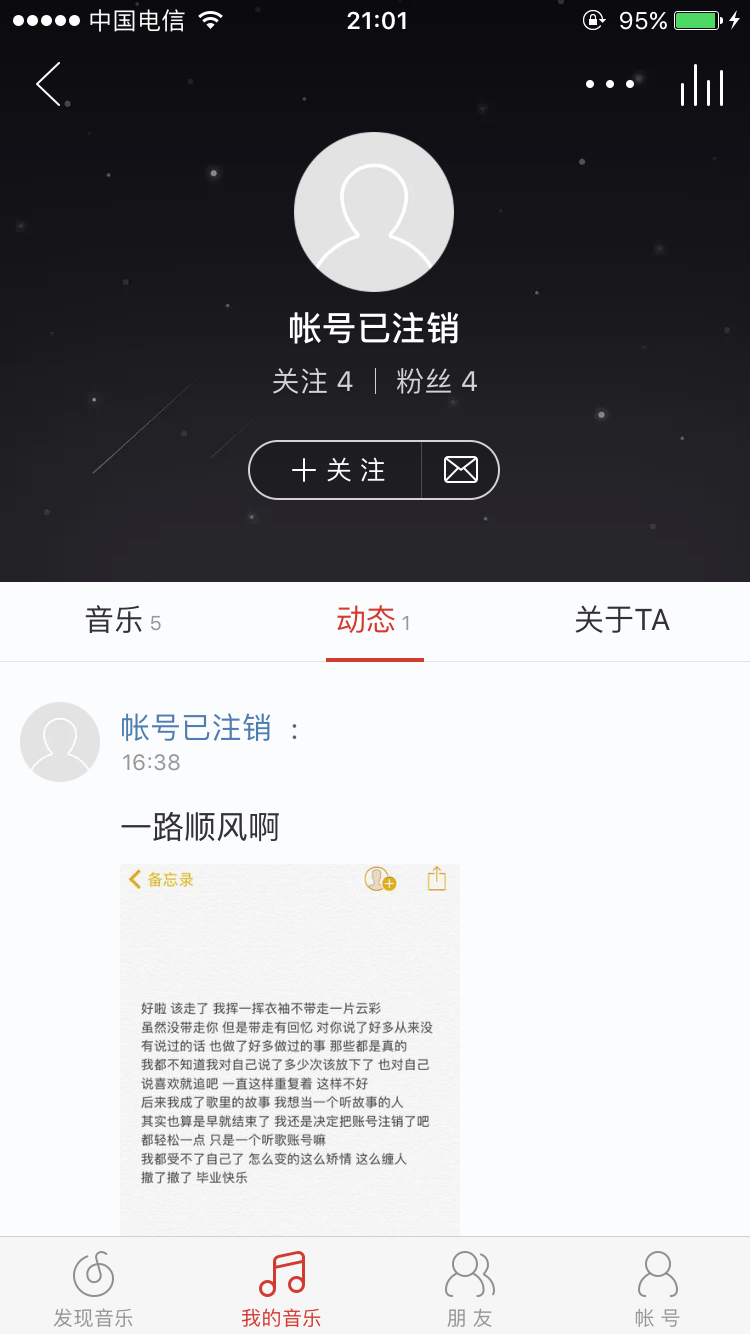Open the more options ellipsis menu
Image resolution: width=750 pixels, height=1334 pixels.
(x=609, y=84)
